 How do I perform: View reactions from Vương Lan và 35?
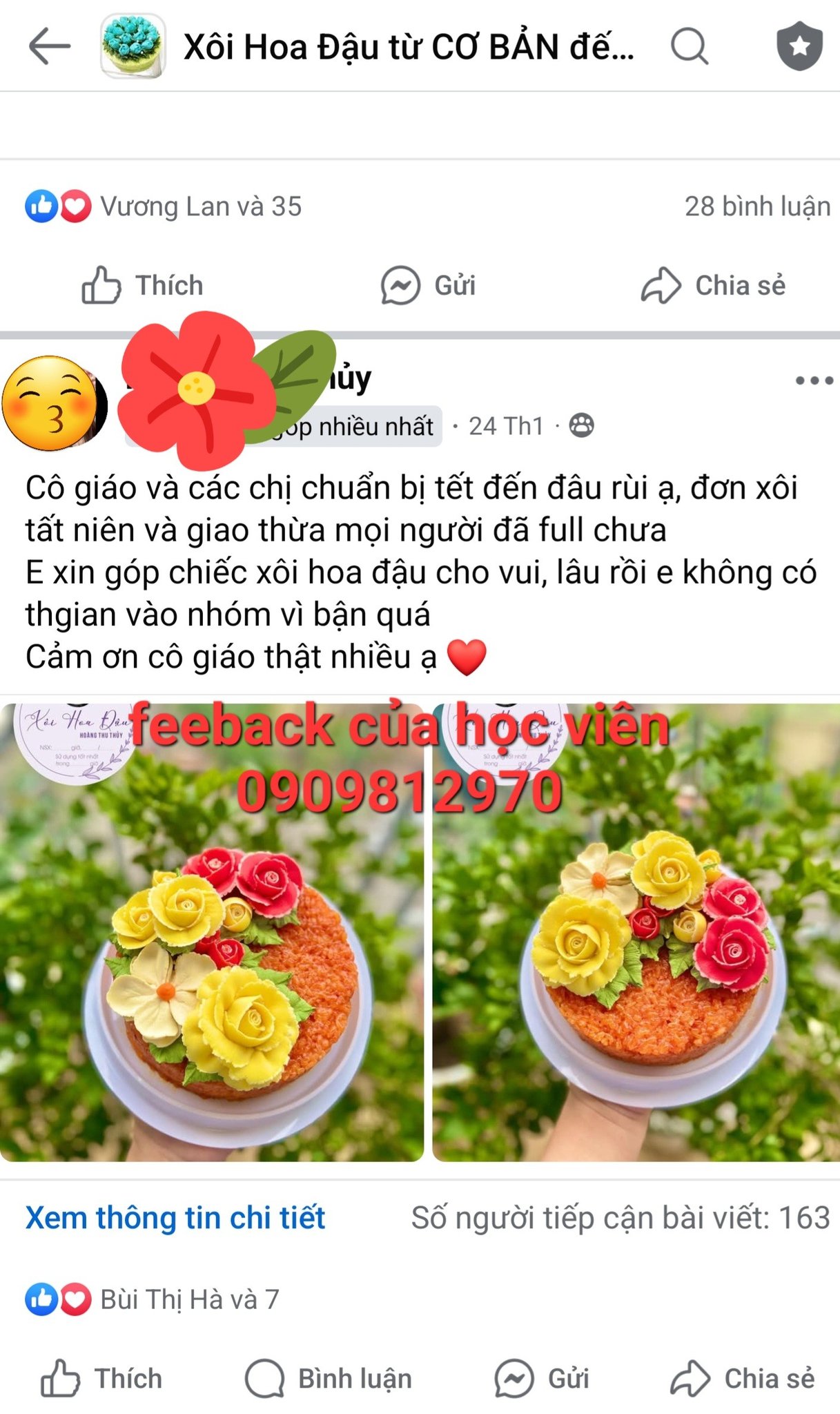tap(164, 206)
